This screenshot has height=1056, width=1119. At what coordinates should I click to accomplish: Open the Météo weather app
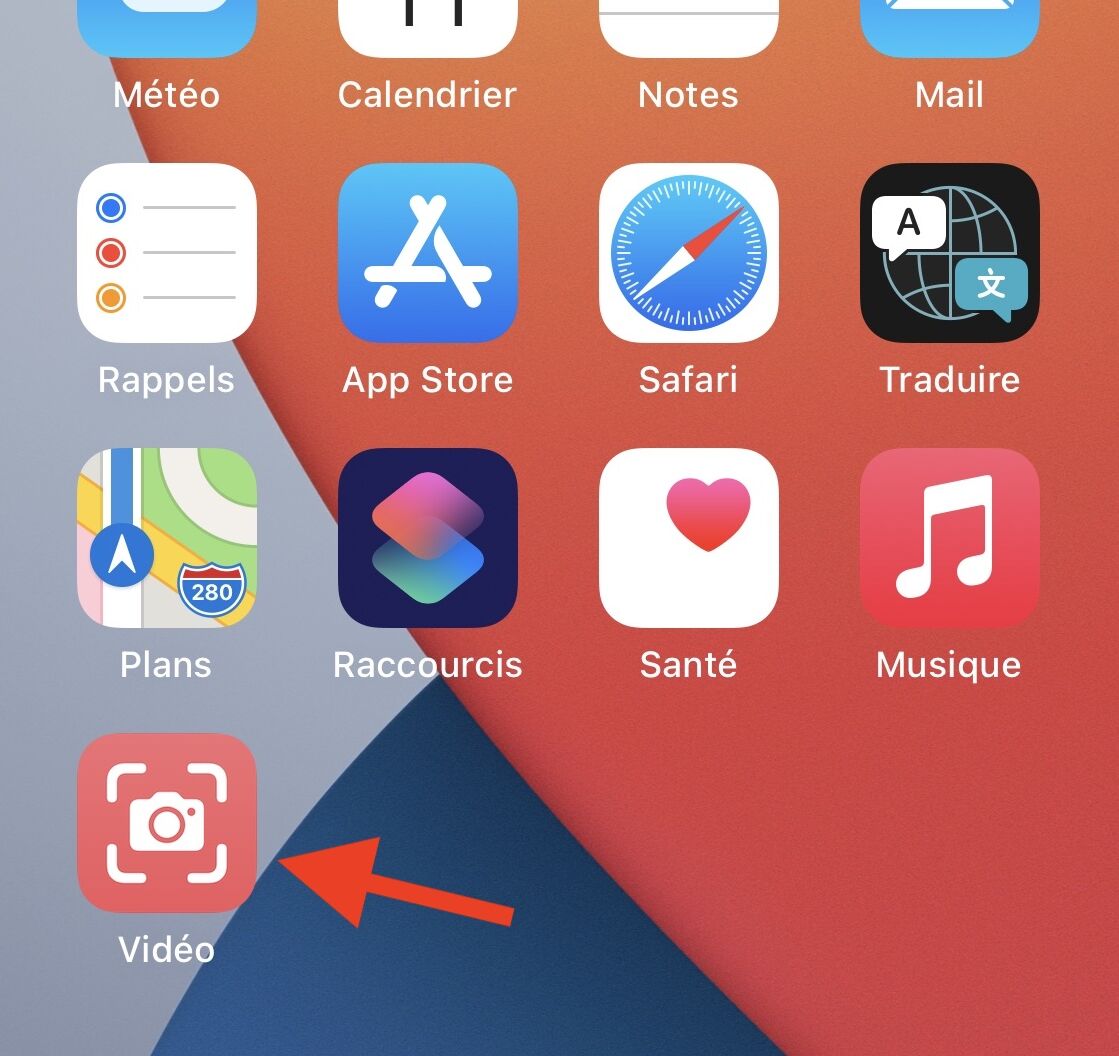pyautogui.click(x=167, y=30)
